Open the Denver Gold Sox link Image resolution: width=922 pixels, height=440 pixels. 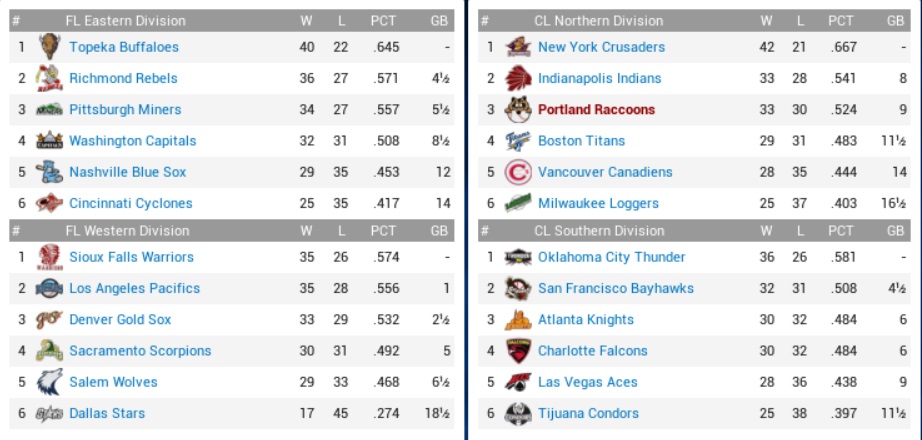pos(120,319)
